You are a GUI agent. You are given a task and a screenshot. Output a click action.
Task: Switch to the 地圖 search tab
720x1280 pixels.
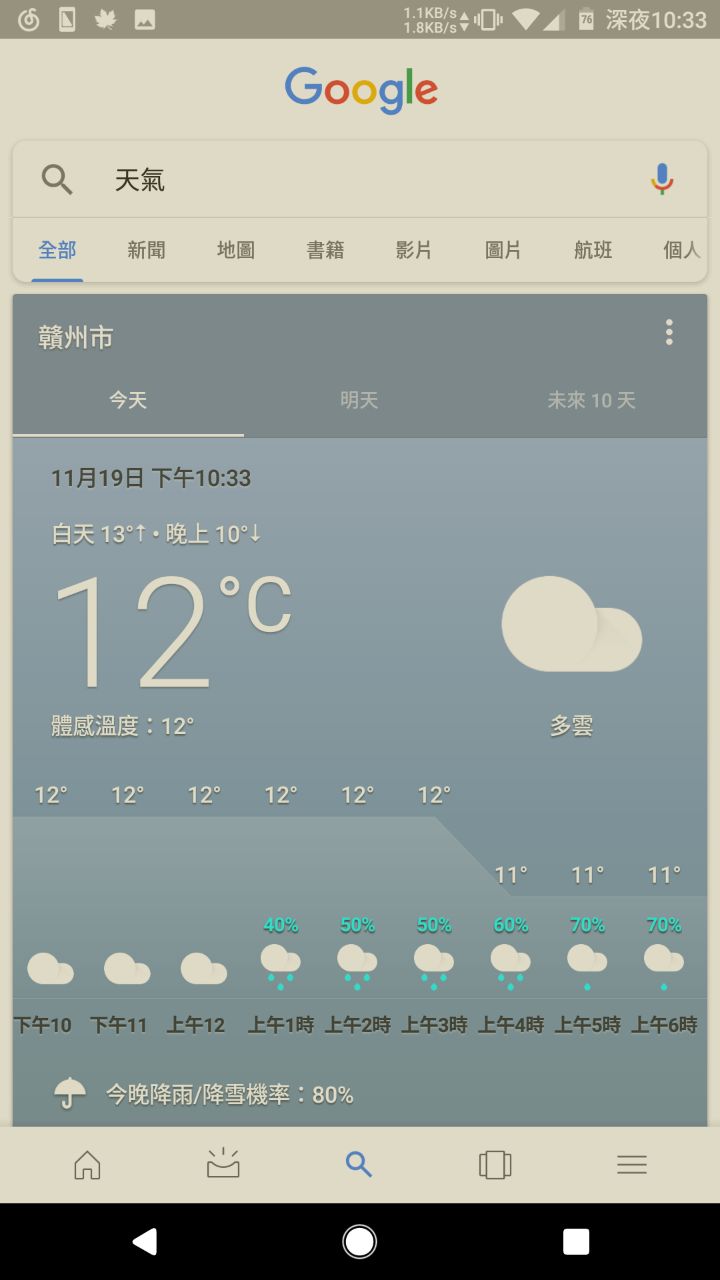tap(236, 250)
